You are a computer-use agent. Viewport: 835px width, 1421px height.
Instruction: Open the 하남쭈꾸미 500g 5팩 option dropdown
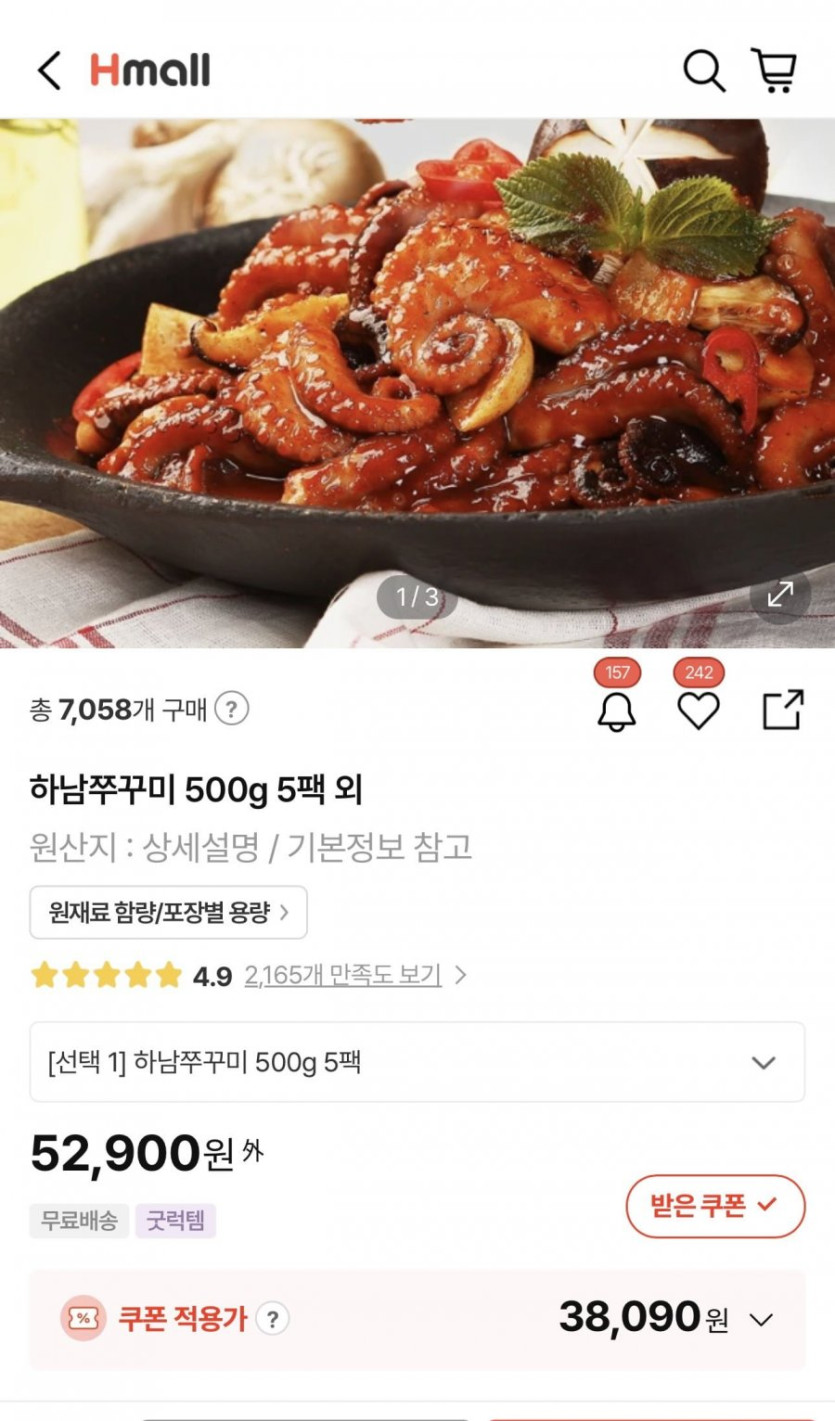tap(417, 1063)
